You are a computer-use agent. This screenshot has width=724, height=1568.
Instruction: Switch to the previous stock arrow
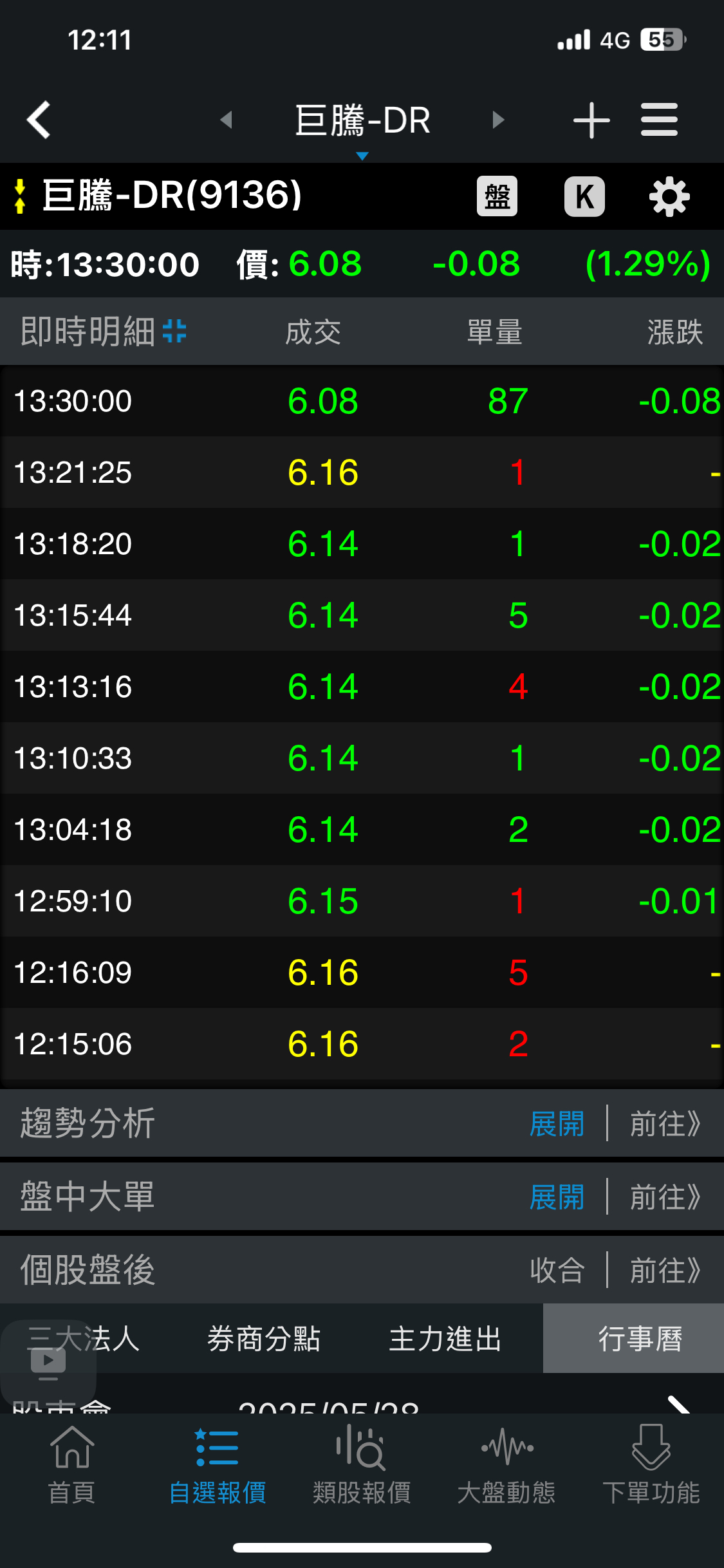(226, 120)
